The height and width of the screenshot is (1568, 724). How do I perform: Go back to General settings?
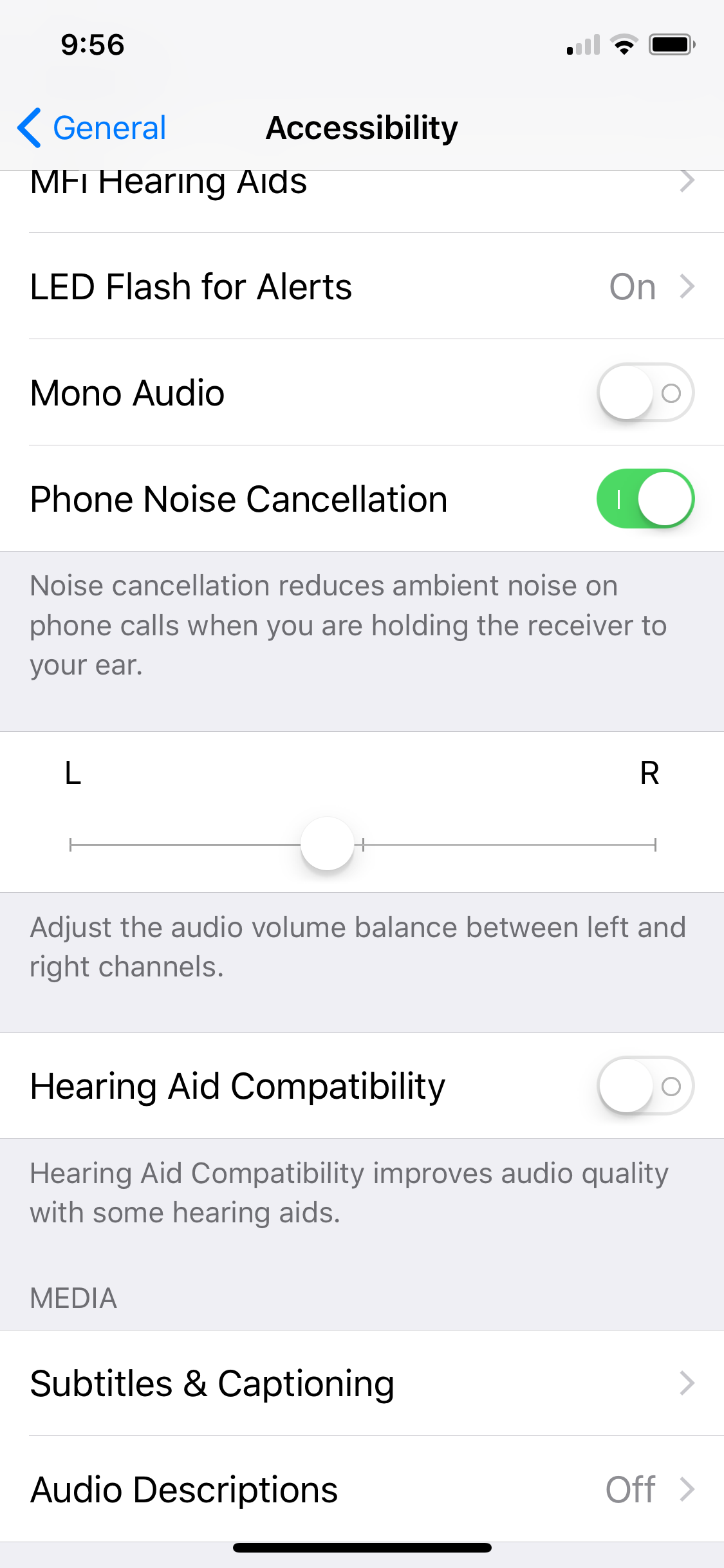point(92,127)
